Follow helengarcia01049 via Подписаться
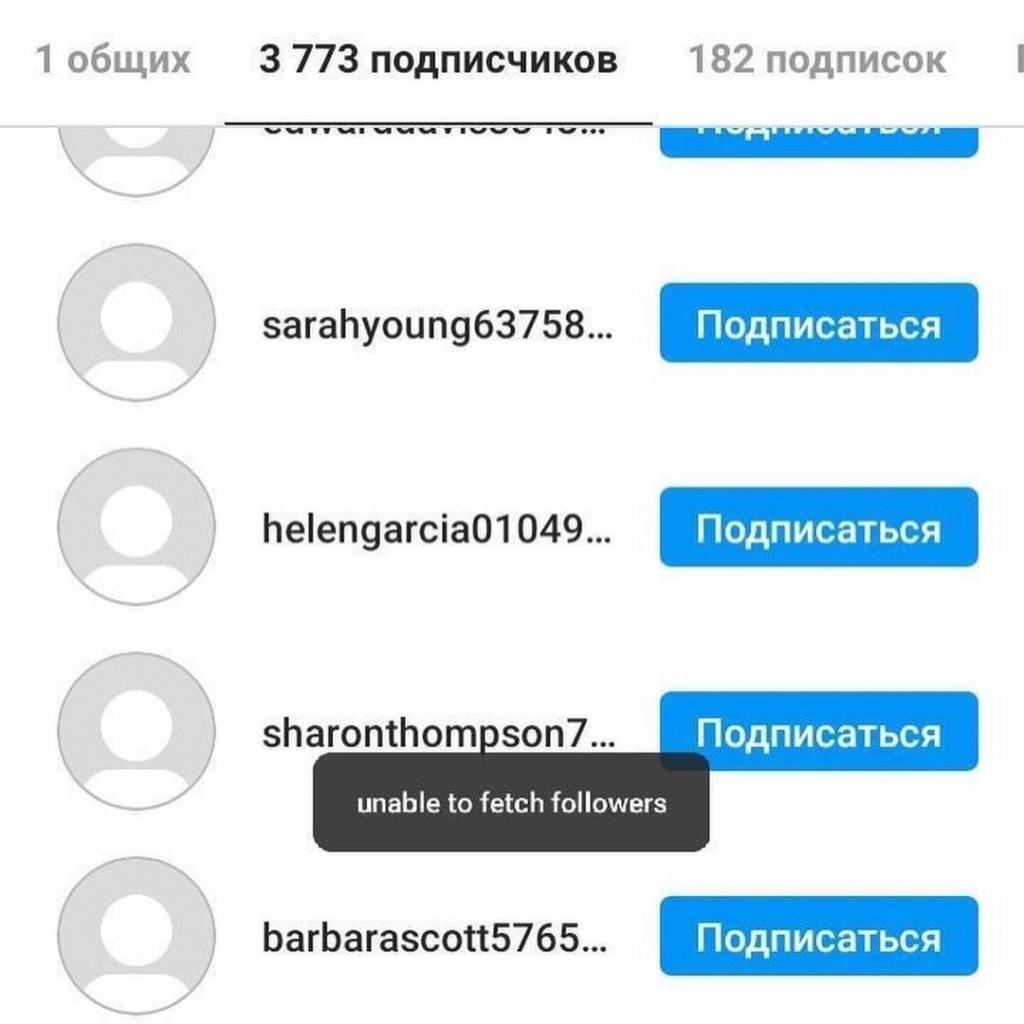 [818, 528]
